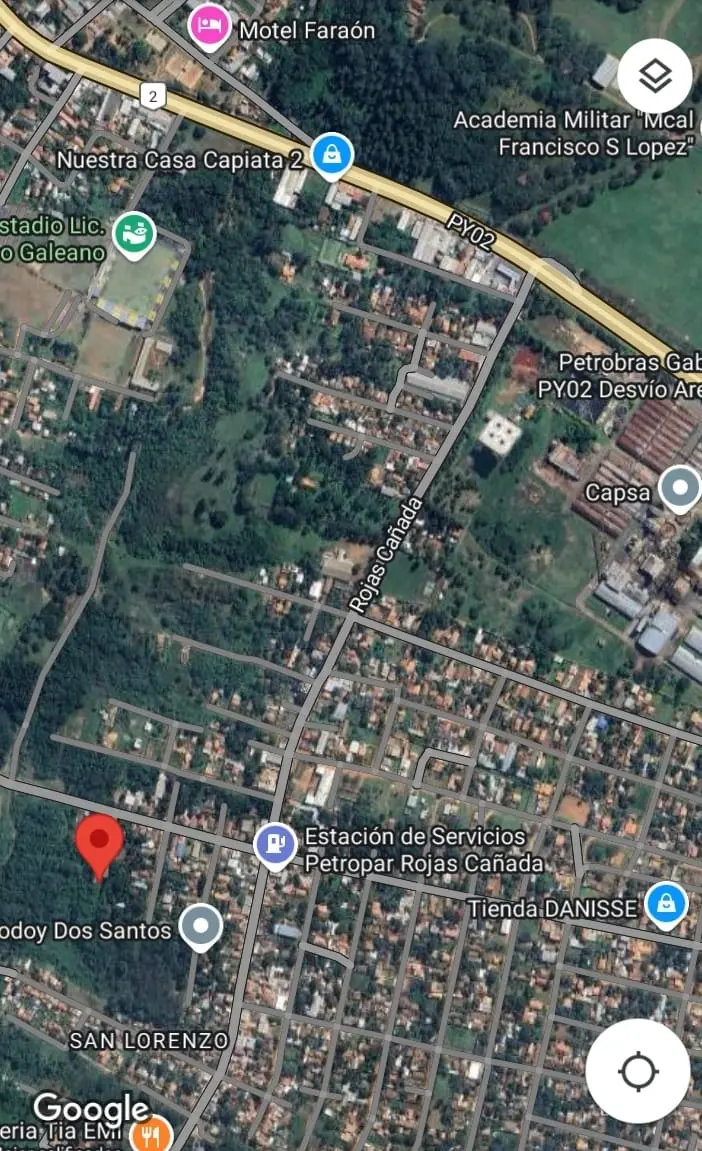Open the map layers button

point(655,76)
